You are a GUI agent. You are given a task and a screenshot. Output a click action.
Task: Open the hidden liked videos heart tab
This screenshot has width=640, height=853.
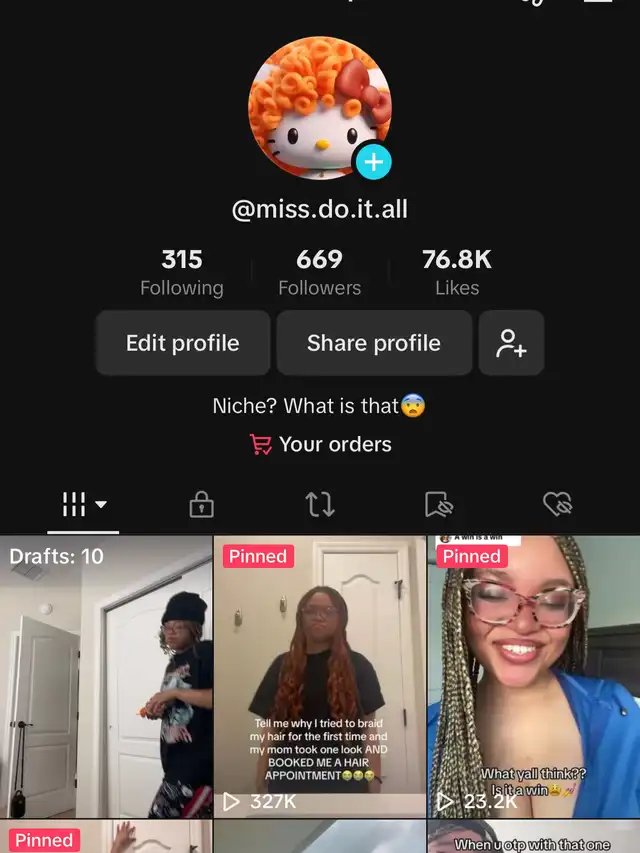coord(557,505)
